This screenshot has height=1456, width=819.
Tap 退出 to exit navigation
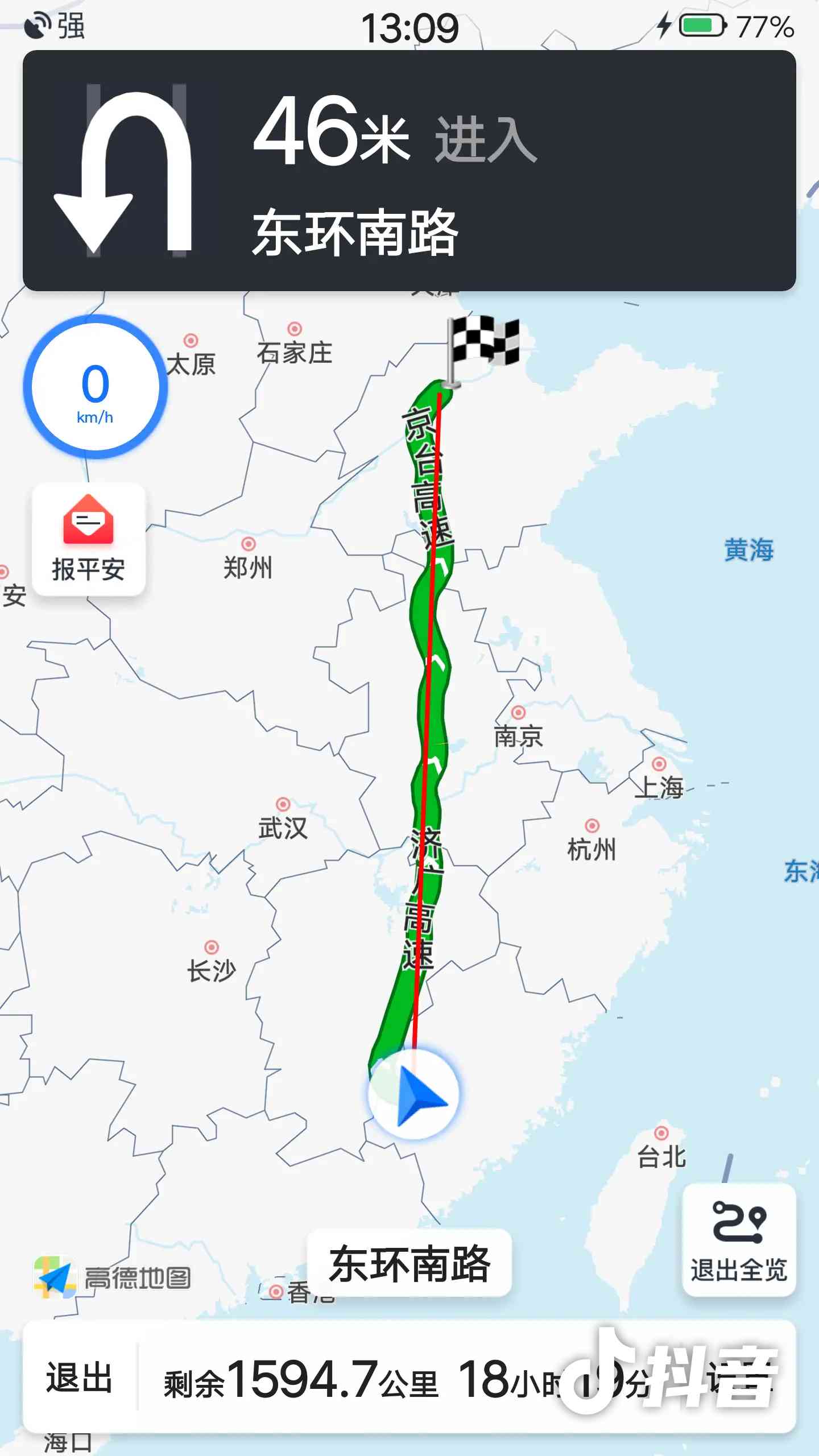click(x=80, y=1378)
